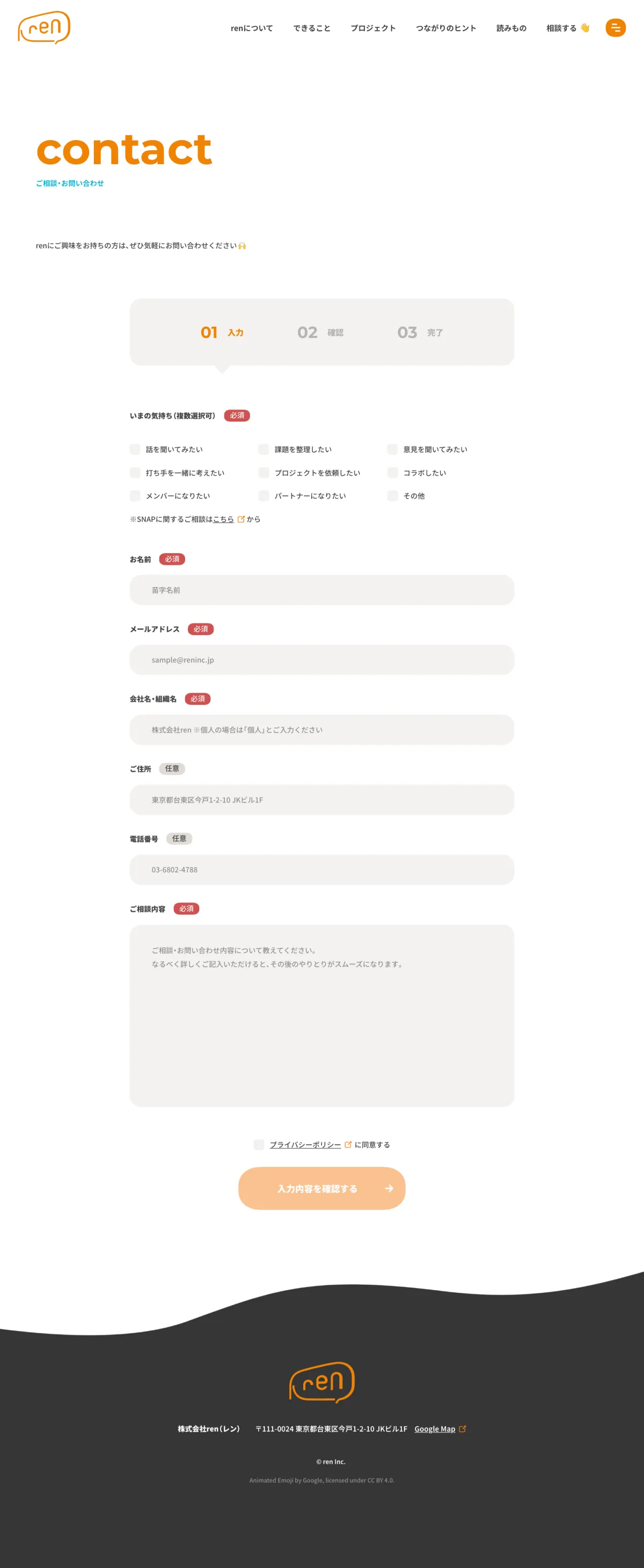Tick 意見を聞いてみたい
This screenshot has width=644, height=1568.
pyautogui.click(x=393, y=449)
